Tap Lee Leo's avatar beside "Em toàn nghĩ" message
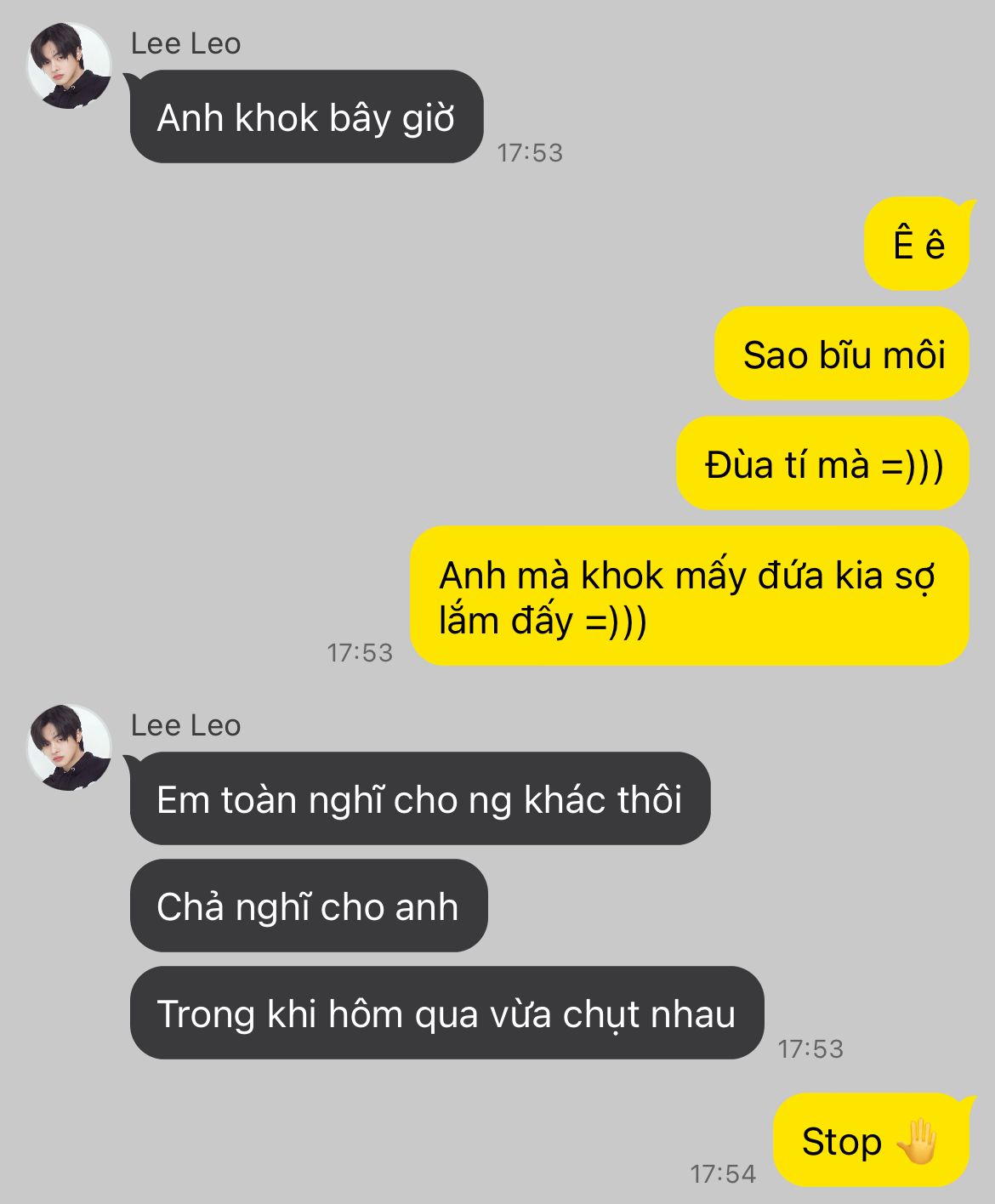This screenshot has height=1204, width=995. (x=70, y=747)
